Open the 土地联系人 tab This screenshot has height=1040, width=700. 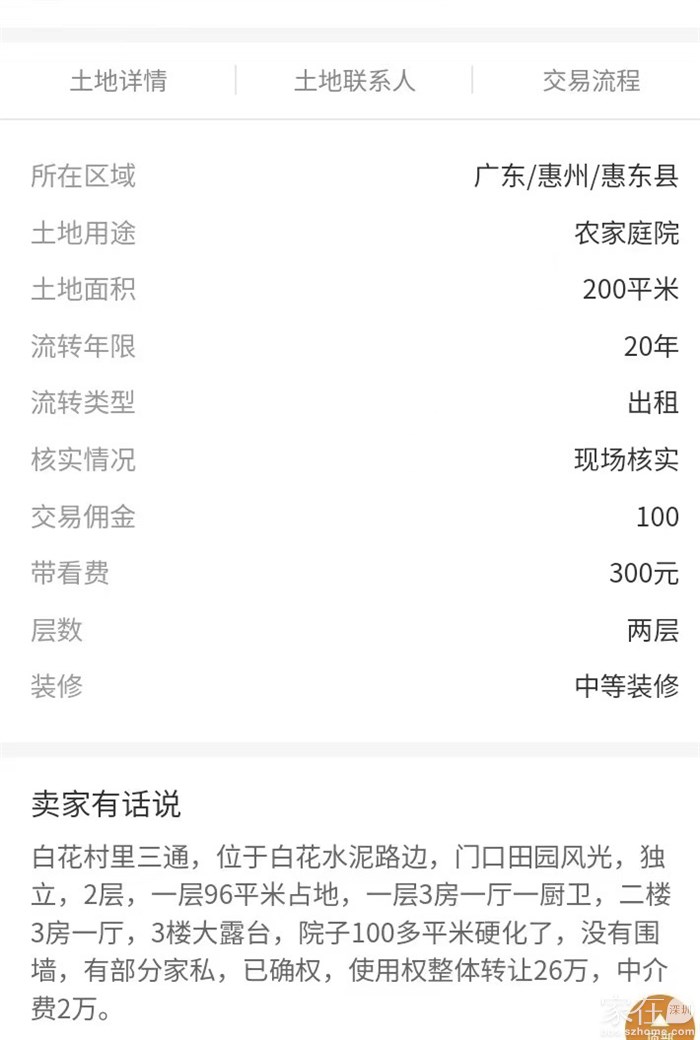(x=354, y=81)
